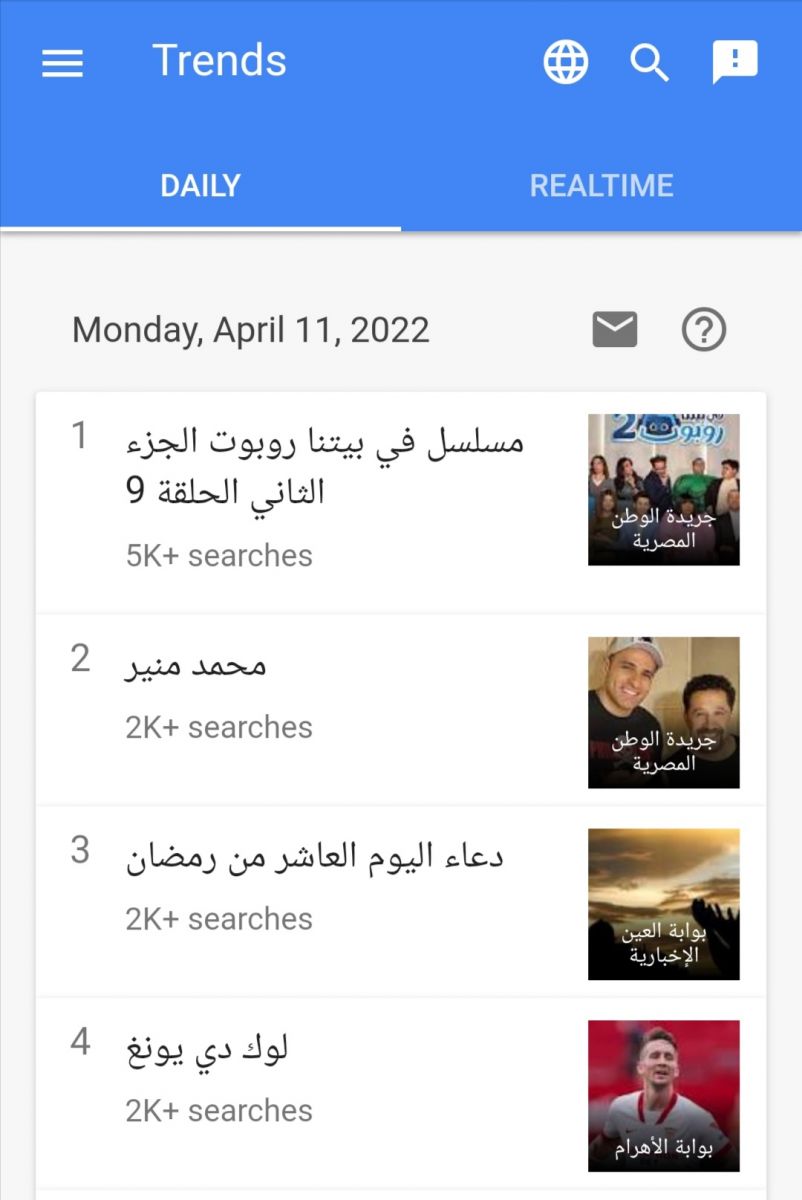Click the date heading Monday, April 11, 2022
The image size is (802, 1200).
point(248,328)
